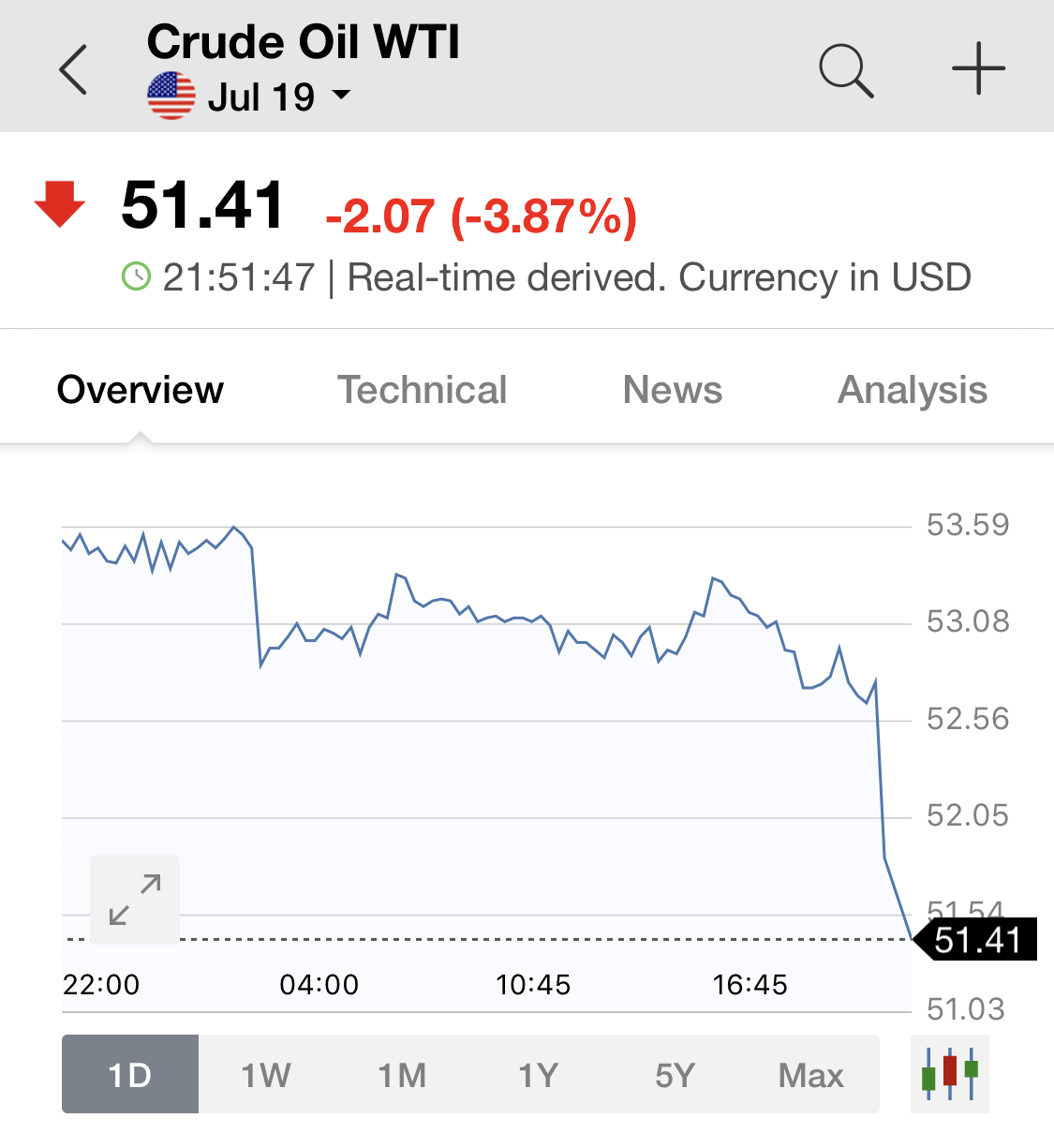The width and height of the screenshot is (1054, 1148).
Task: Show the Max chart range
Action: (810, 1075)
